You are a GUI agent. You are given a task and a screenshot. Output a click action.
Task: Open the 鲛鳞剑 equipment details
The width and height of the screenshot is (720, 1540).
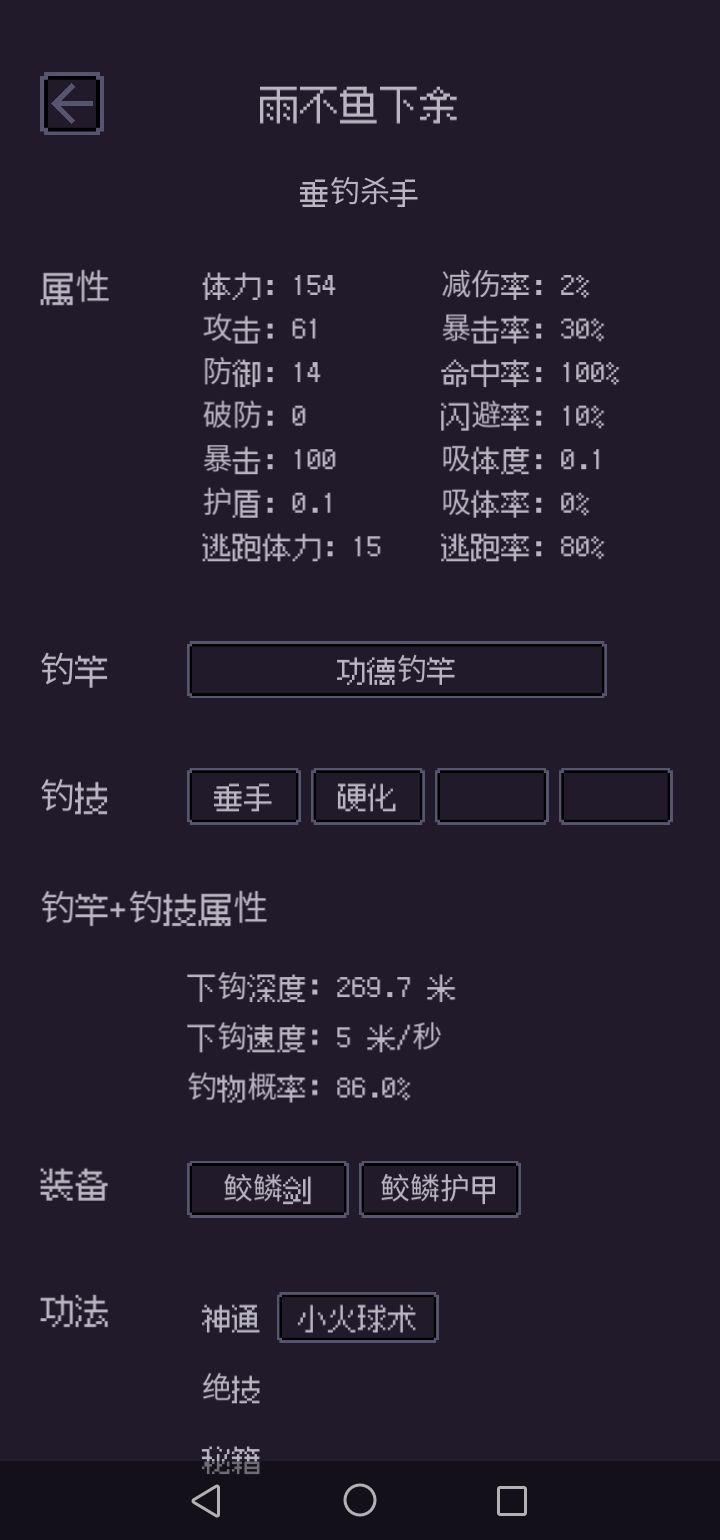coord(266,1189)
